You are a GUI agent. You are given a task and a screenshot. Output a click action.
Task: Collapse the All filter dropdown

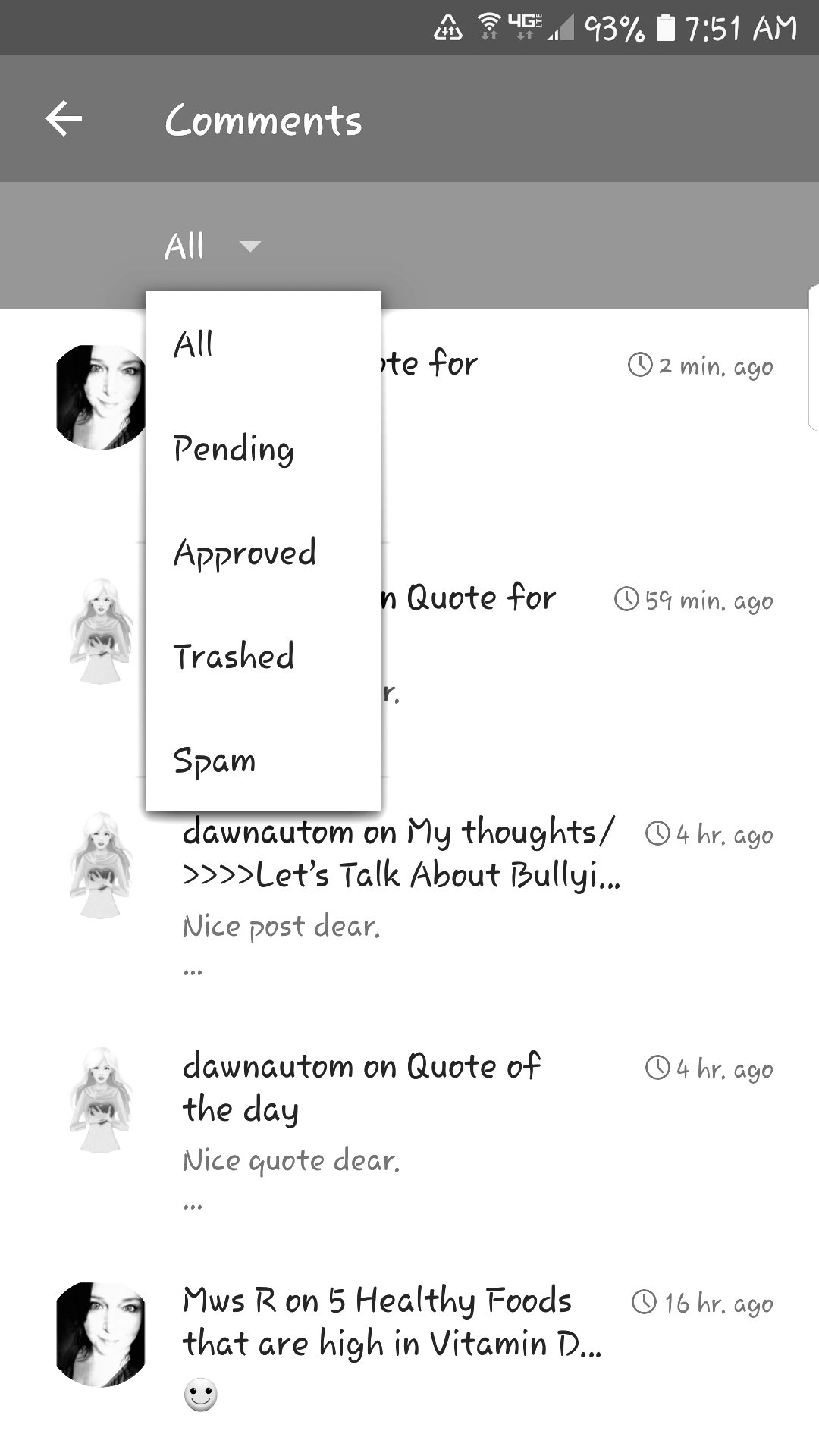[212, 246]
